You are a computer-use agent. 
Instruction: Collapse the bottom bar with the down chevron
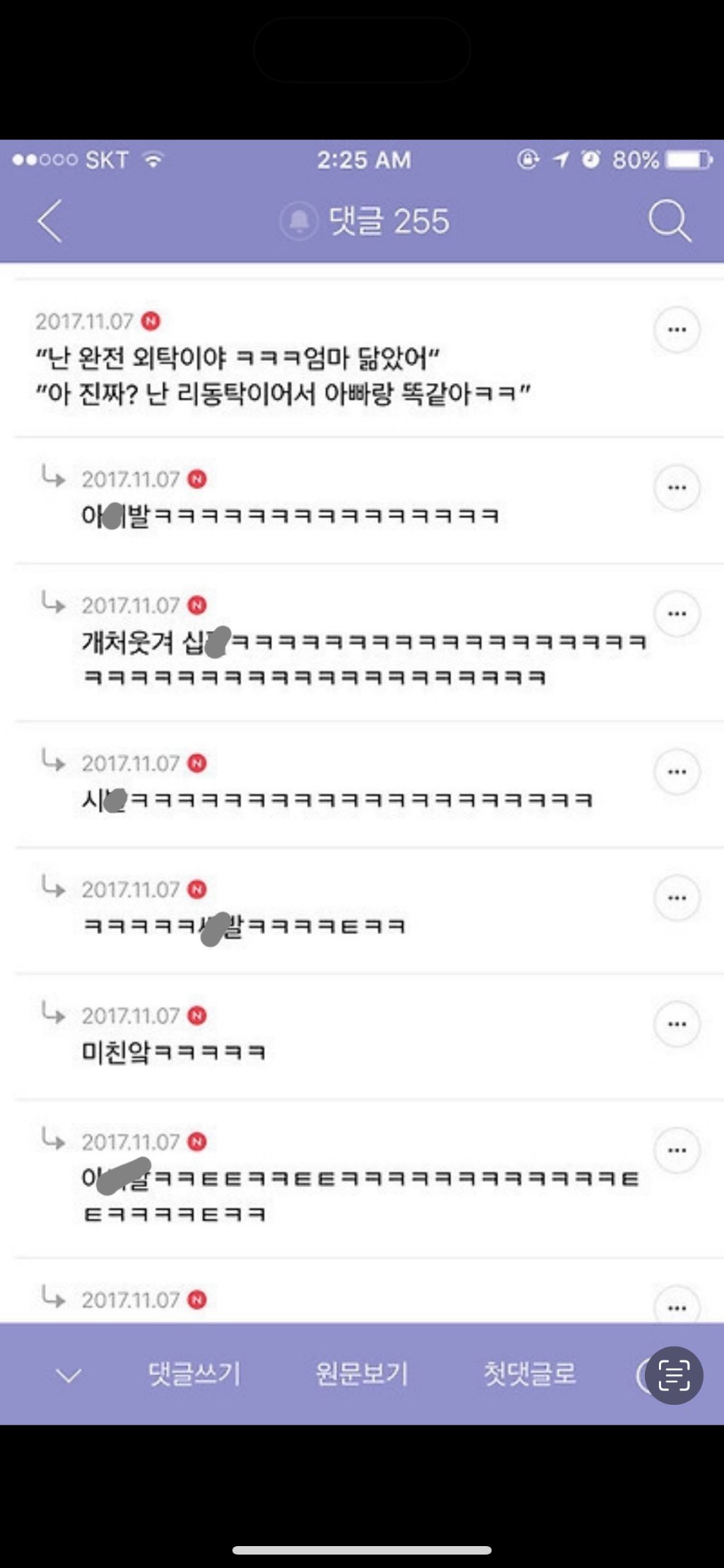pyautogui.click(x=69, y=1374)
